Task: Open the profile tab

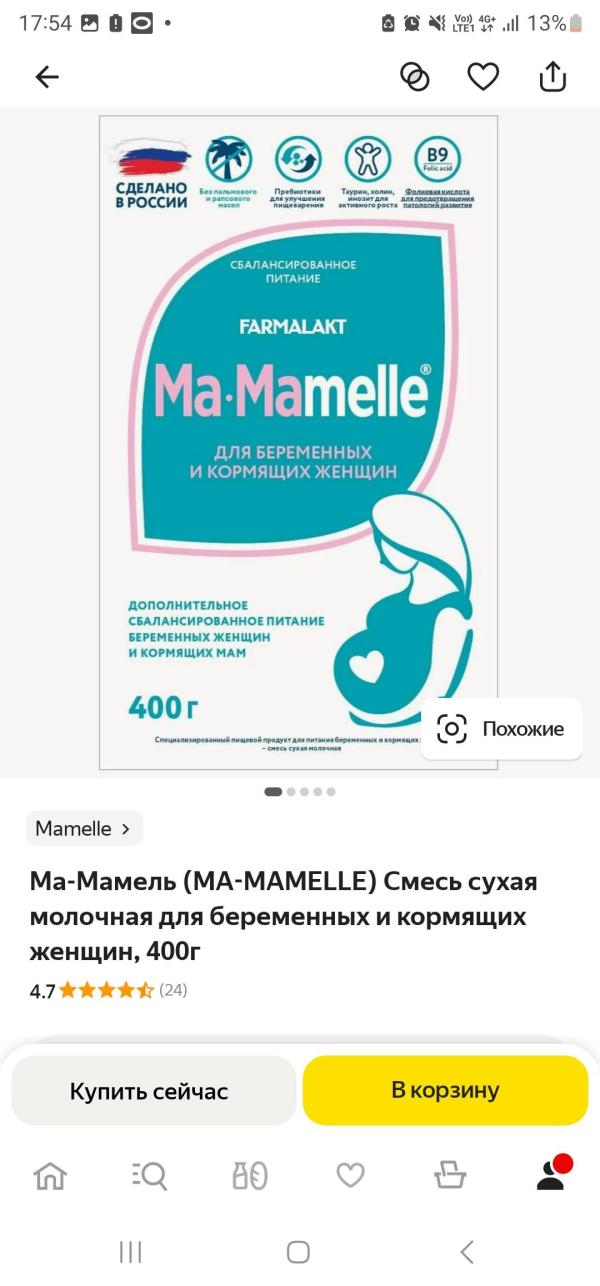Action: click(x=551, y=1174)
